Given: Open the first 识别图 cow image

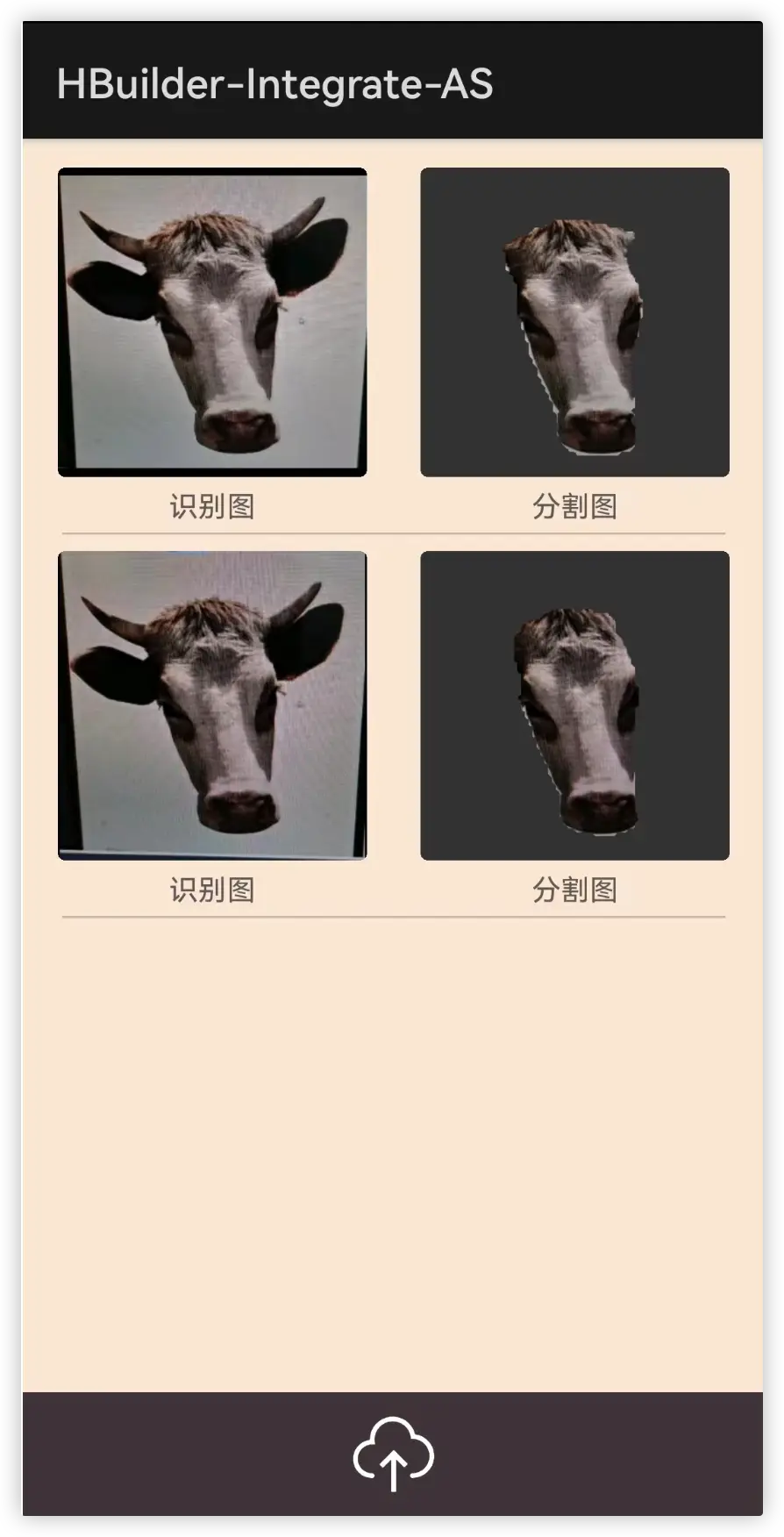Looking at the screenshot, I should coord(212,322).
